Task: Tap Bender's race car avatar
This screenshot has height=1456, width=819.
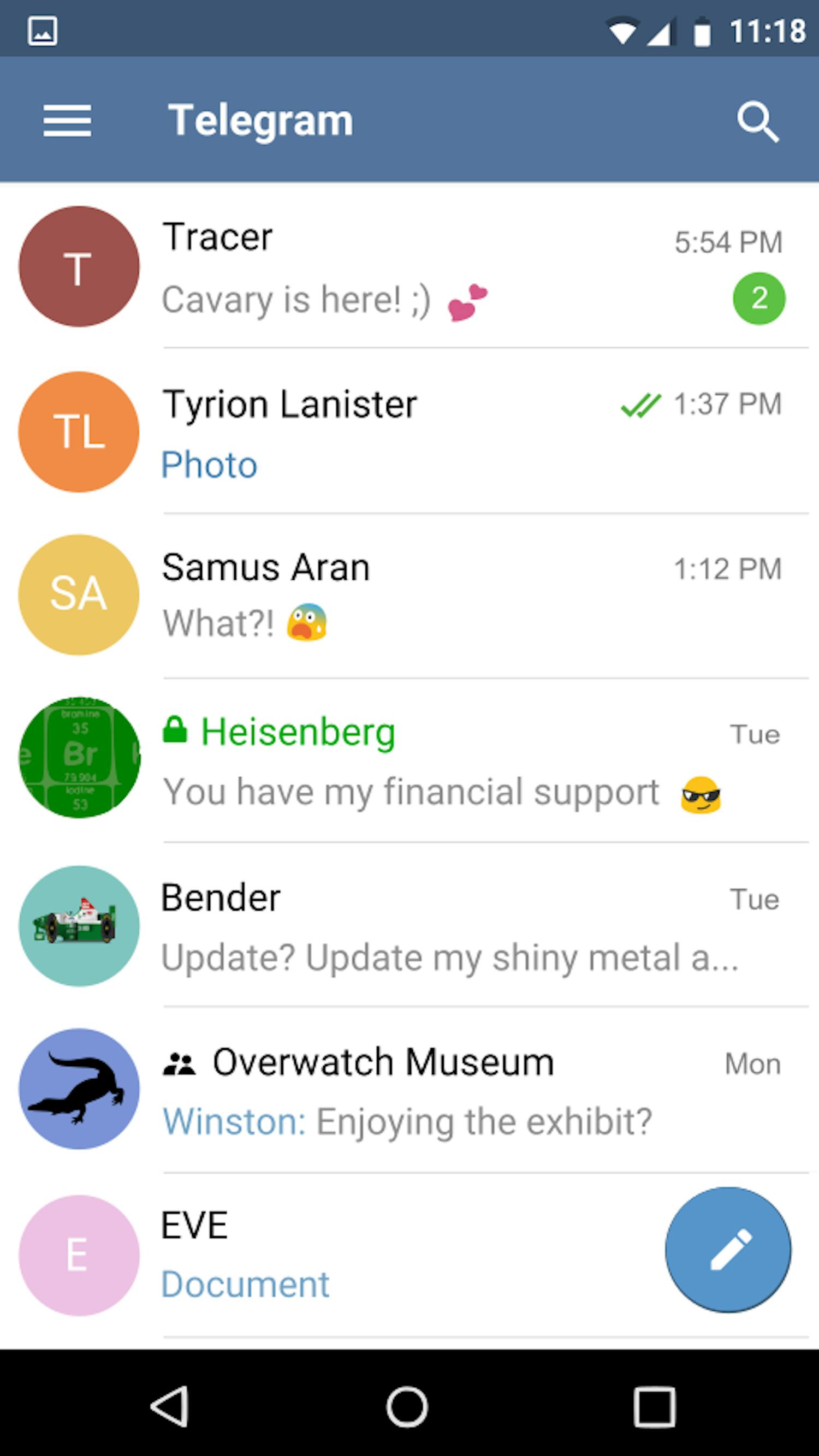Action: click(79, 923)
